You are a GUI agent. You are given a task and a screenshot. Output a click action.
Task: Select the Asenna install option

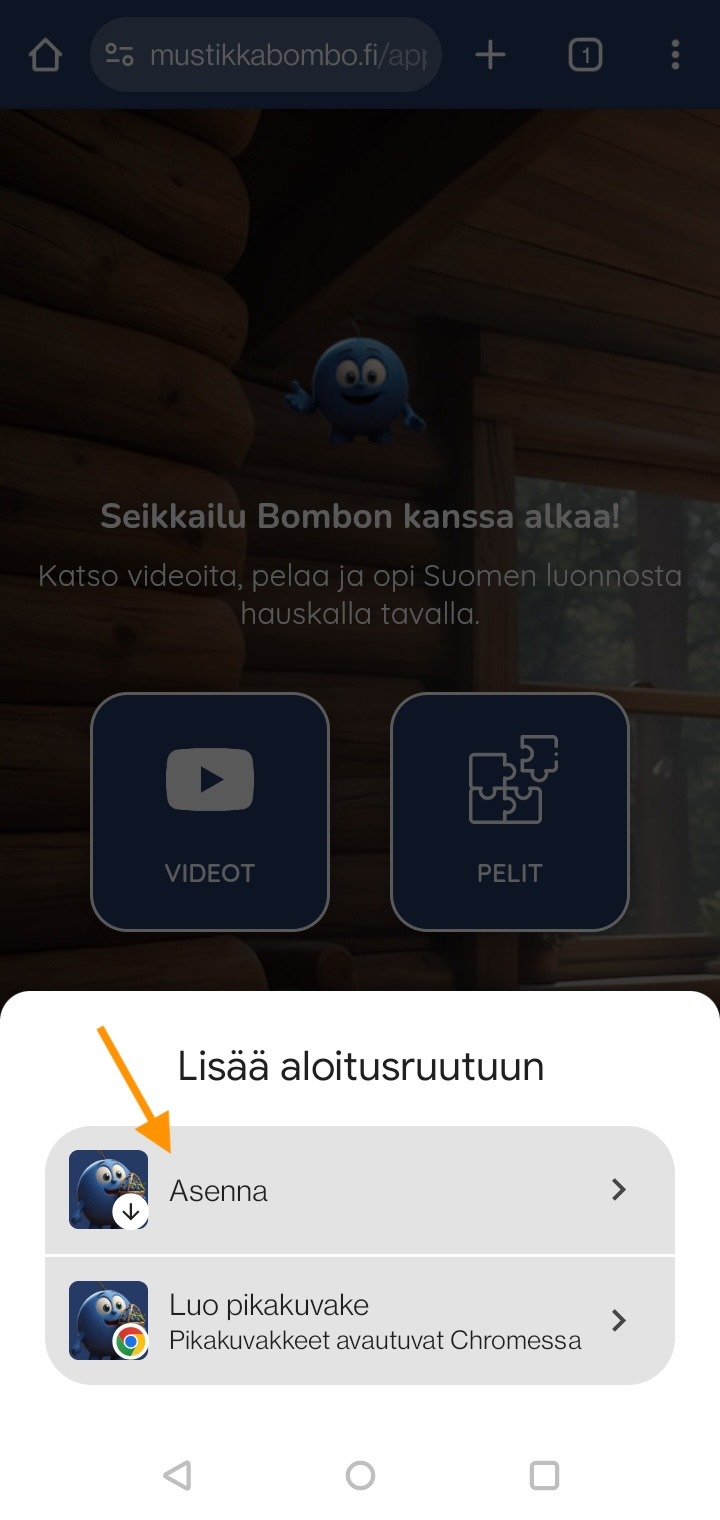click(360, 1190)
